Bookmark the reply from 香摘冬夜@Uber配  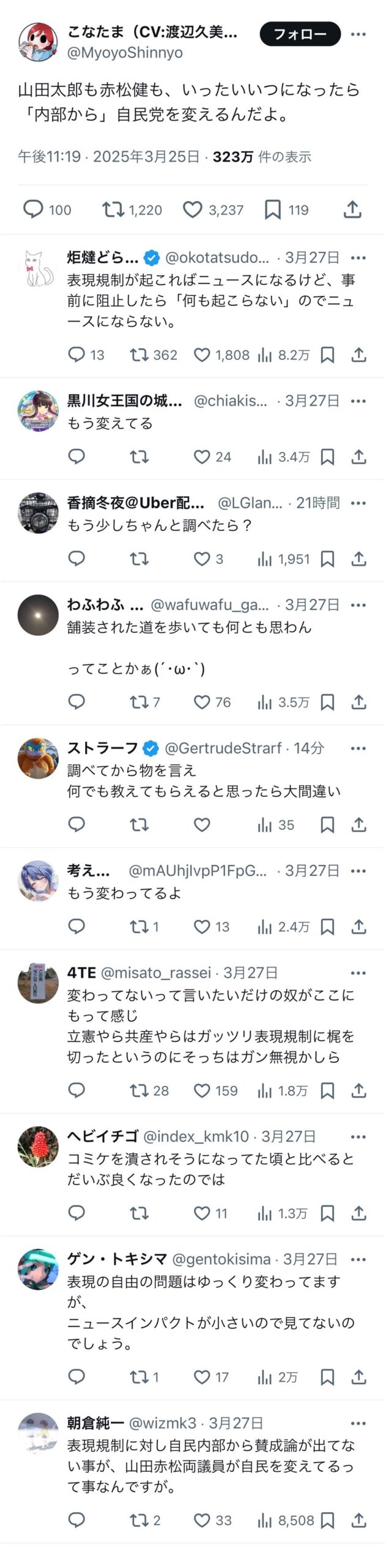(328, 559)
